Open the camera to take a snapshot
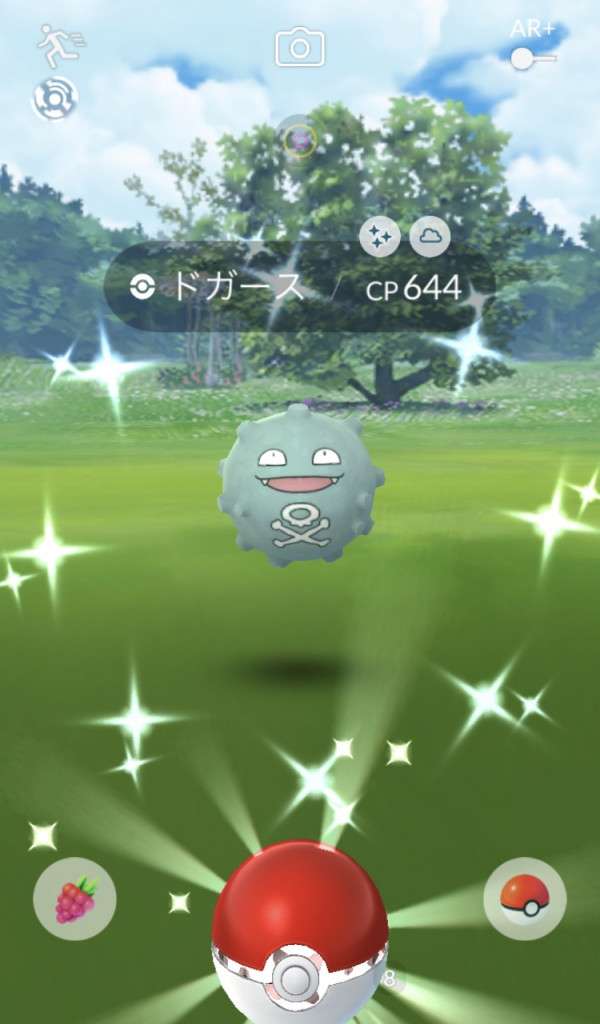The image size is (600, 1024). pyautogui.click(x=300, y=46)
